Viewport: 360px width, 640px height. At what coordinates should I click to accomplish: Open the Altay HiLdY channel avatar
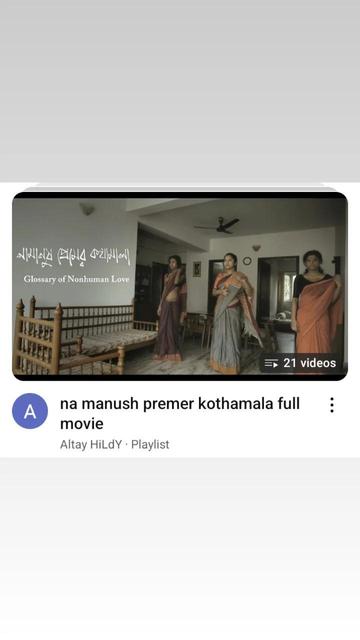point(30,411)
